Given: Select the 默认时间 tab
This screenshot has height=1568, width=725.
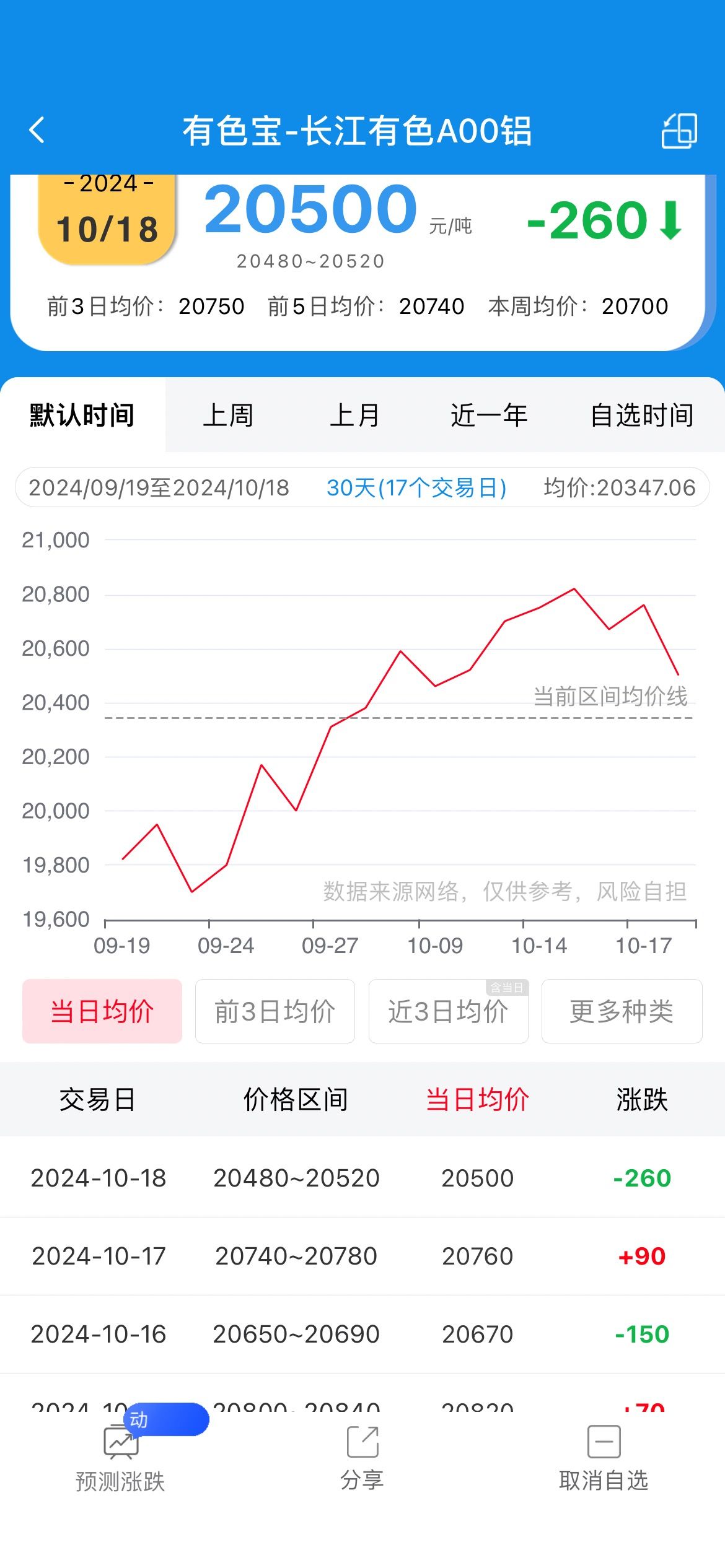Looking at the screenshot, I should pos(82,415).
